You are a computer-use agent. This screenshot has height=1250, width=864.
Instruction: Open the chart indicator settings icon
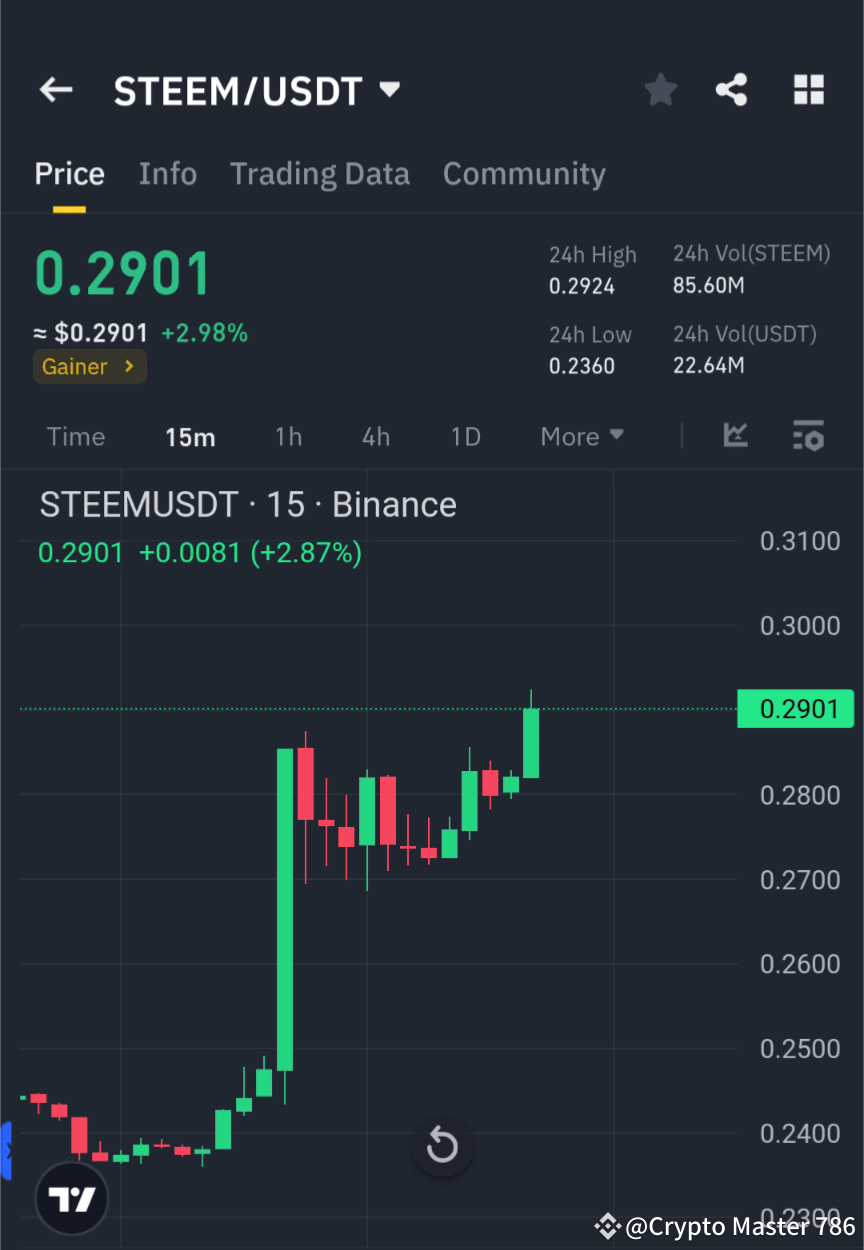(808, 436)
